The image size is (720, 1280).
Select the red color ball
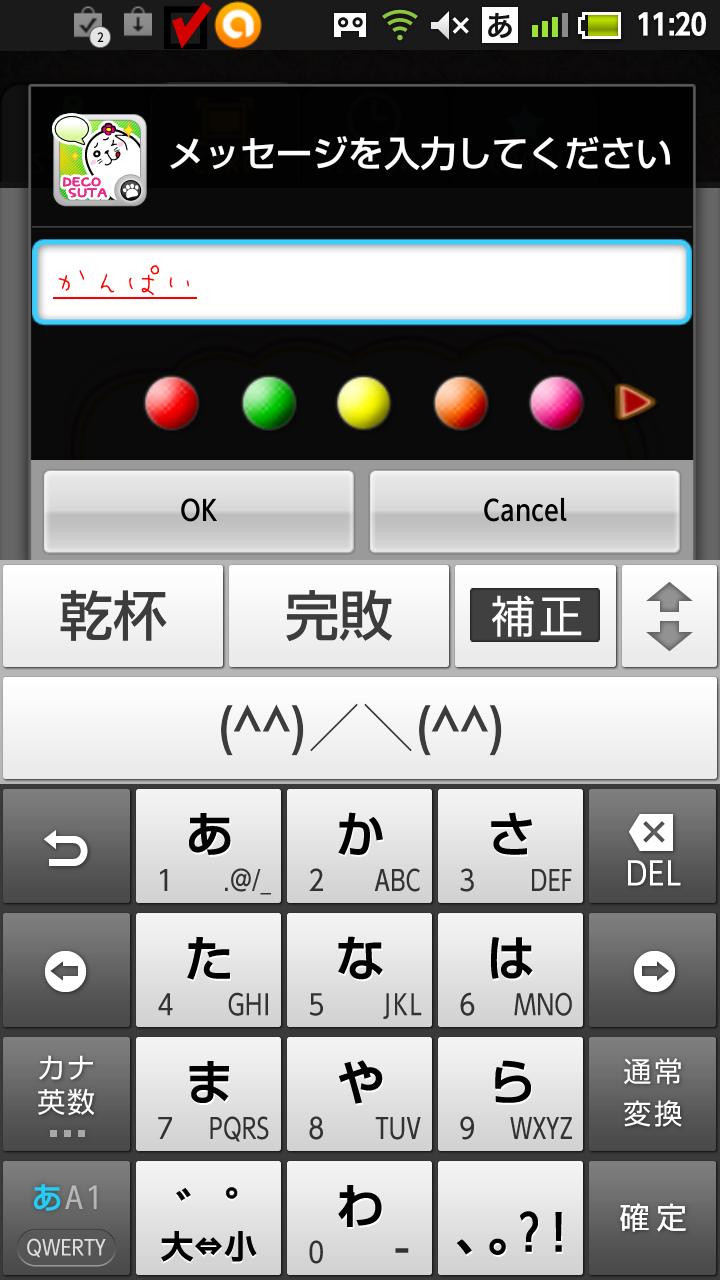point(172,403)
